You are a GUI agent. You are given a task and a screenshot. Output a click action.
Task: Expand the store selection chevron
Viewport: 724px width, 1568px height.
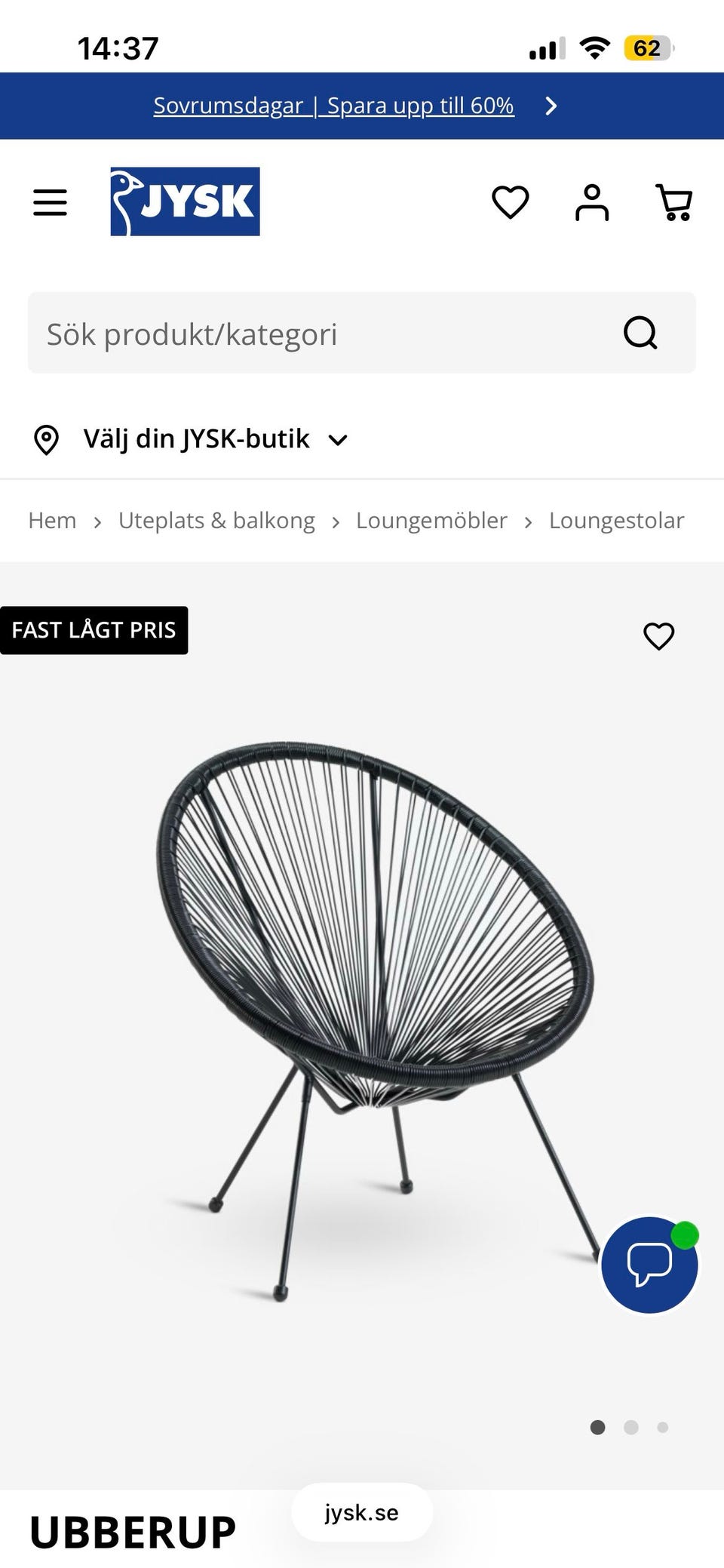tap(338, 439)
